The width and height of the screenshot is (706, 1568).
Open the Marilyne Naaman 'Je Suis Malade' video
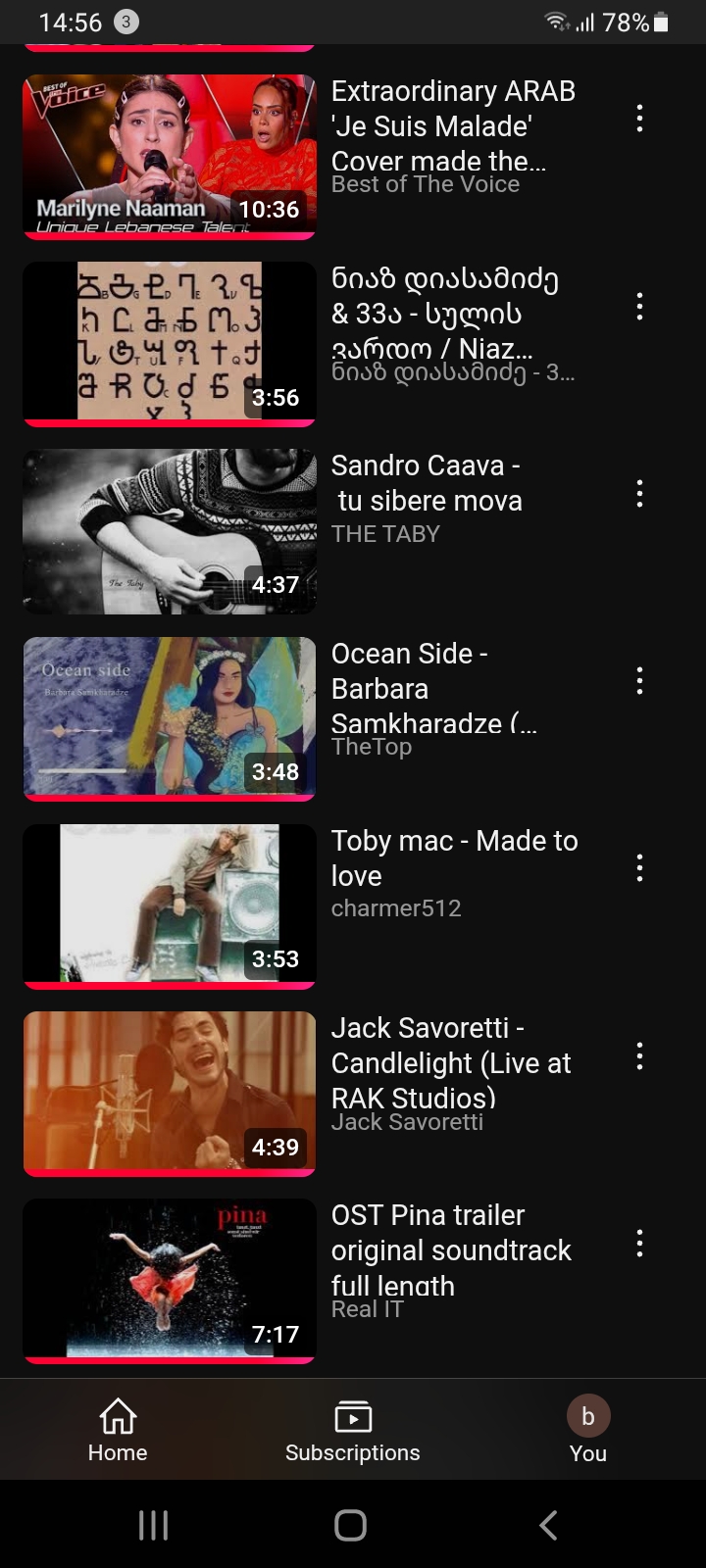click(x=170, y=154)
